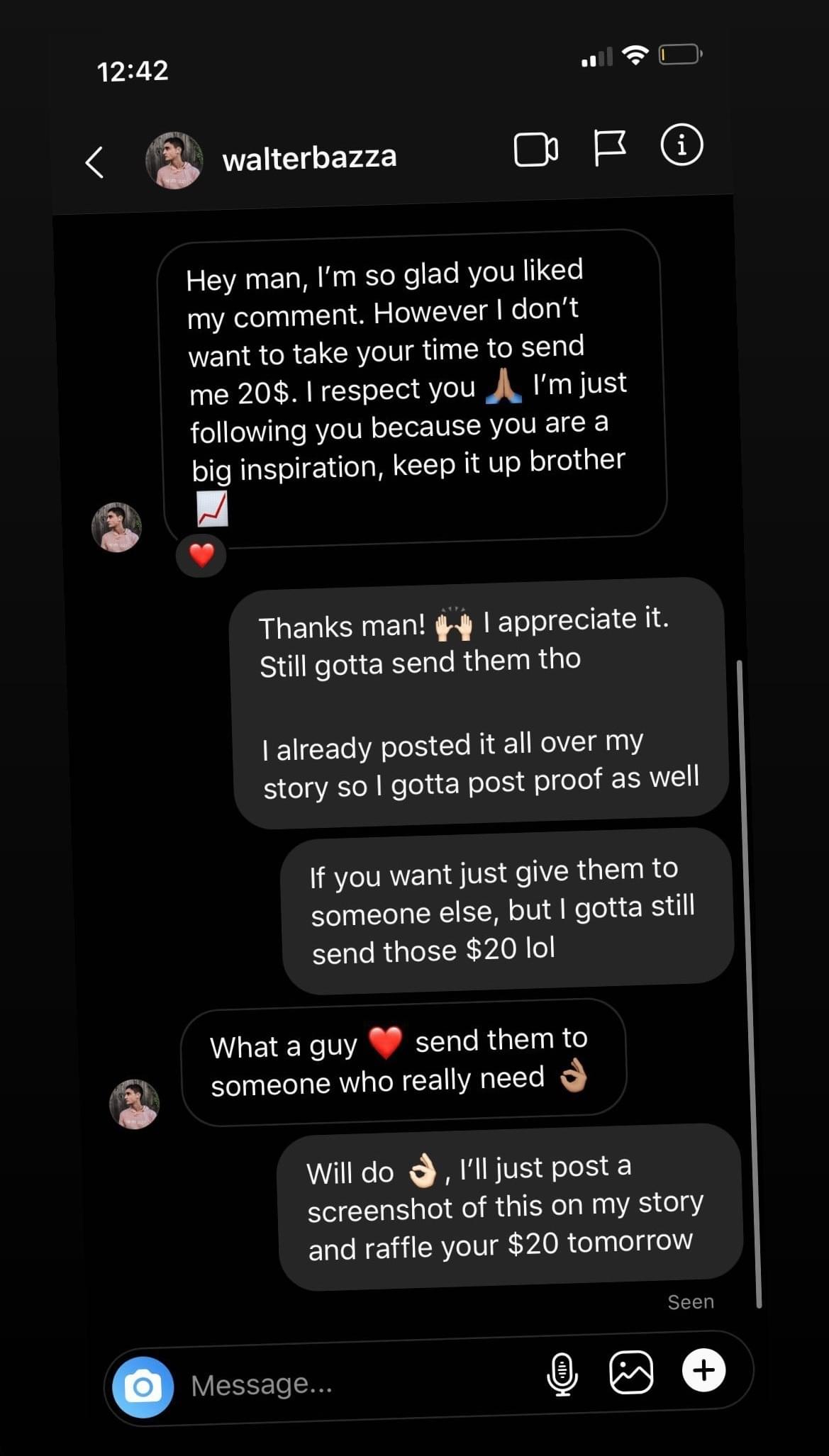The width and height of the screenshot is (829, 1456).
Task: Open the camera from the message bar
Action: pos(143,1387)
